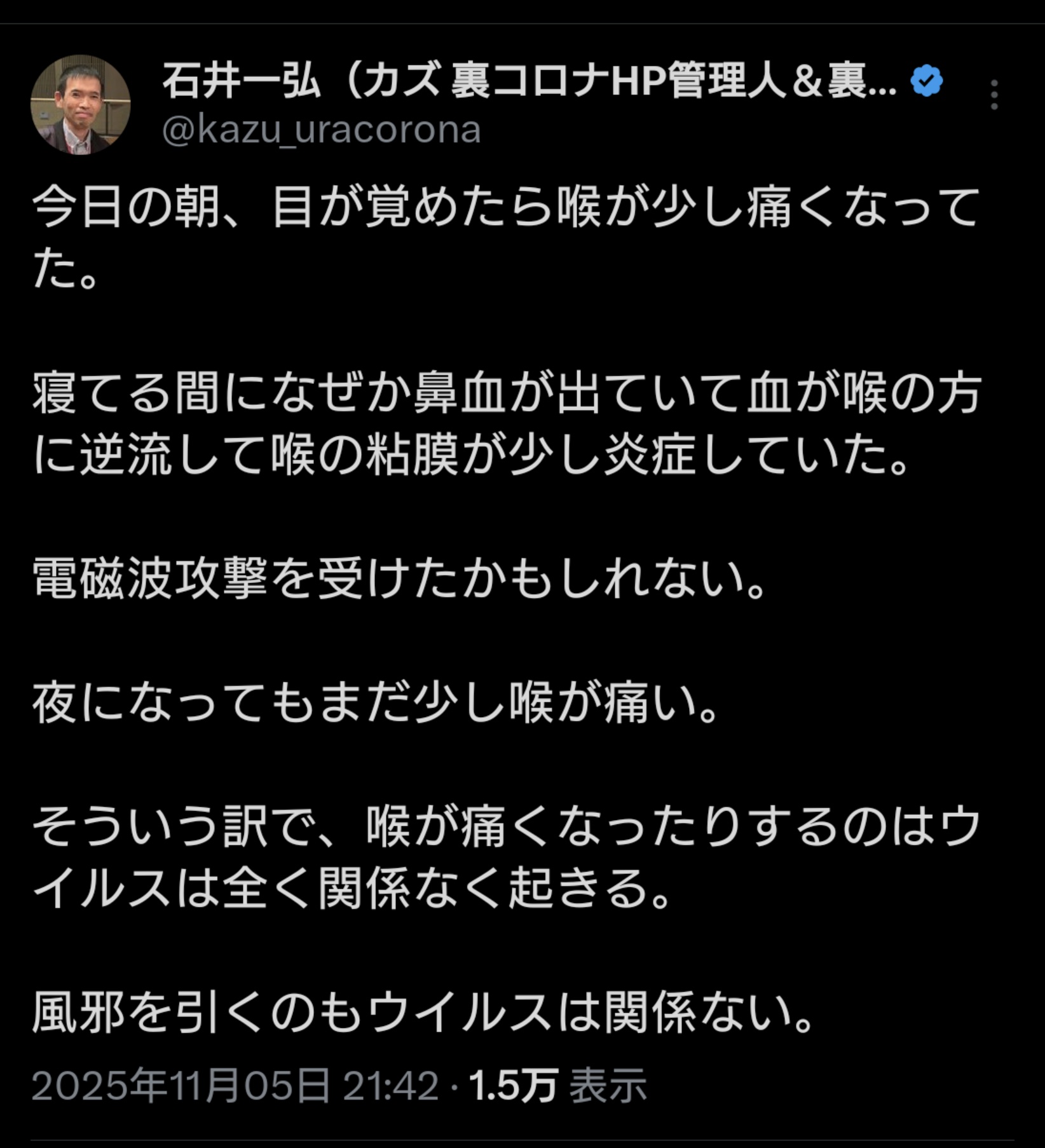Open the @kazu_uracorona profile
The width and height of the screenshot is (1045, 1148).
point(321,130)
